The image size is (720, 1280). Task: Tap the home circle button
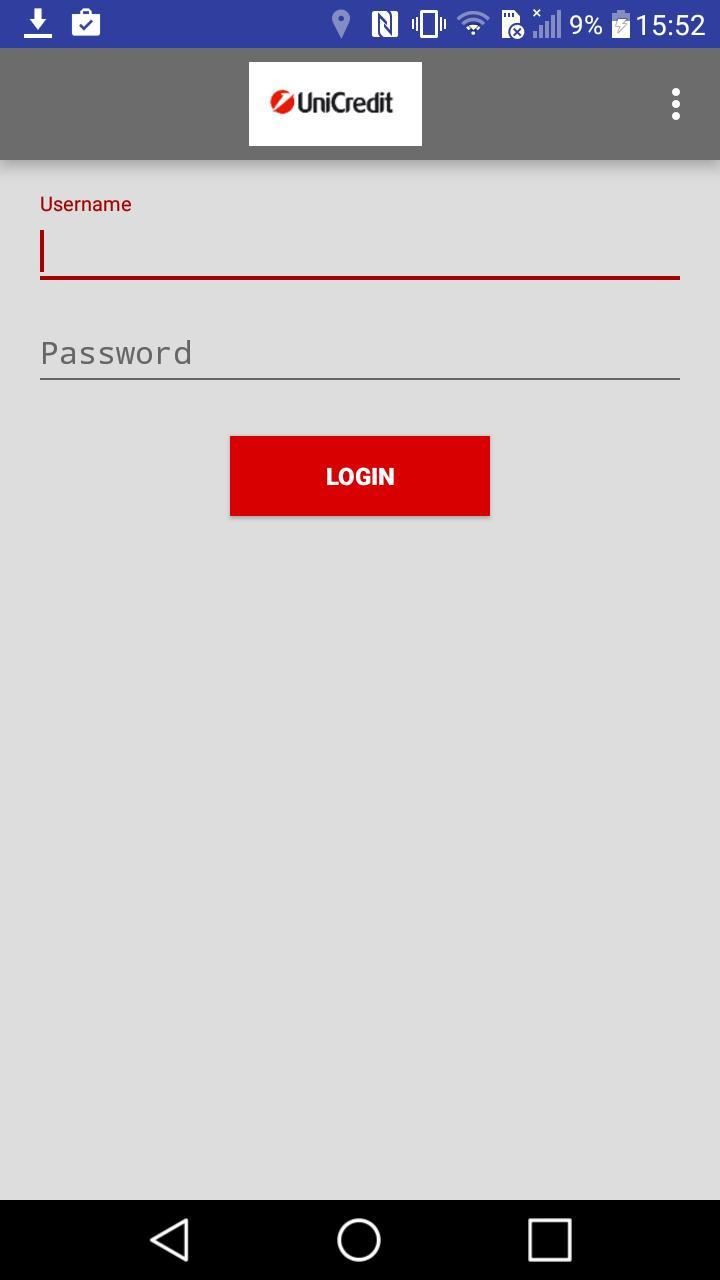pyautogui.click(x=359, y=1240)
